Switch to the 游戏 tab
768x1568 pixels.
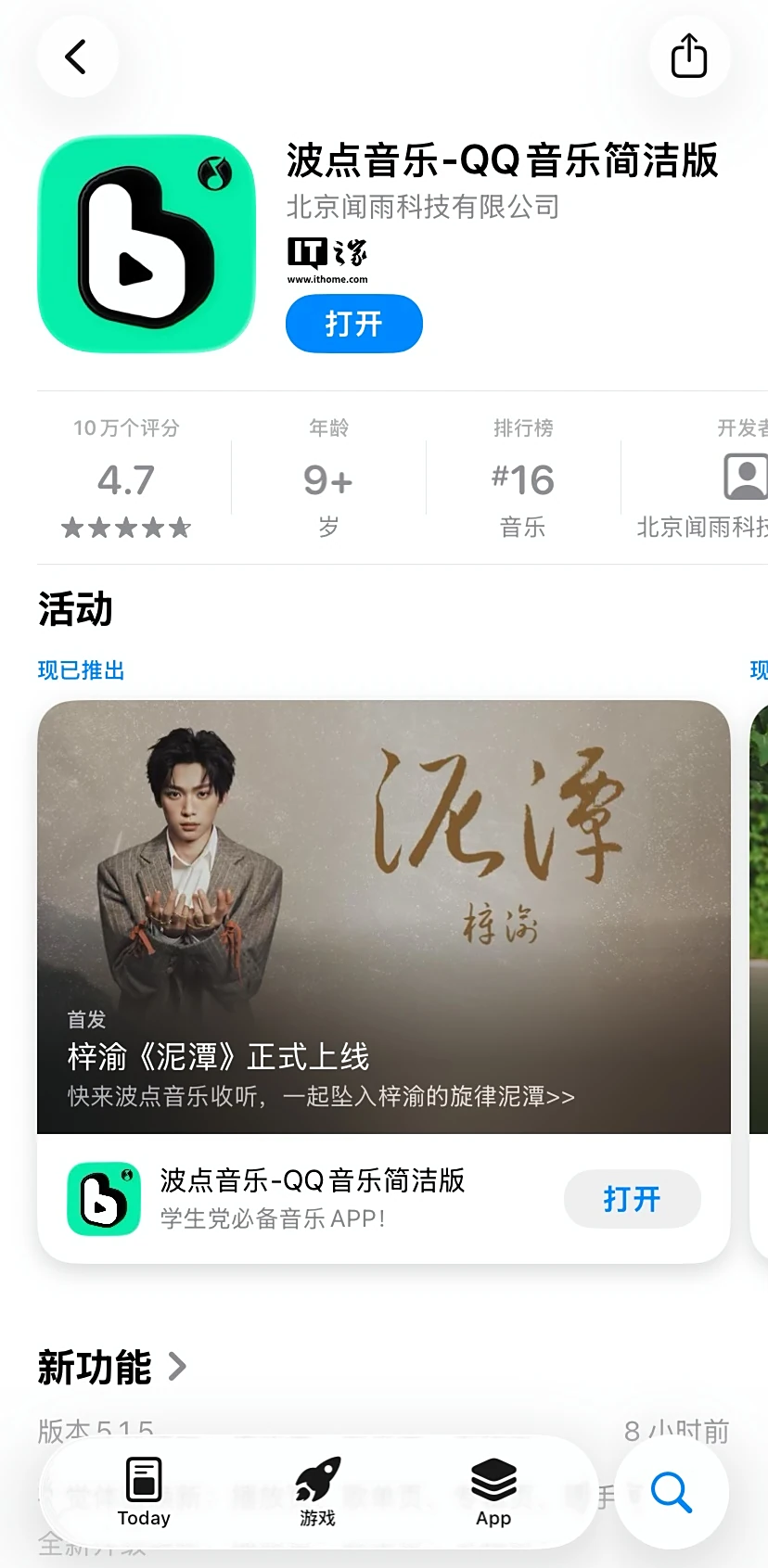tap(317, 1491)
